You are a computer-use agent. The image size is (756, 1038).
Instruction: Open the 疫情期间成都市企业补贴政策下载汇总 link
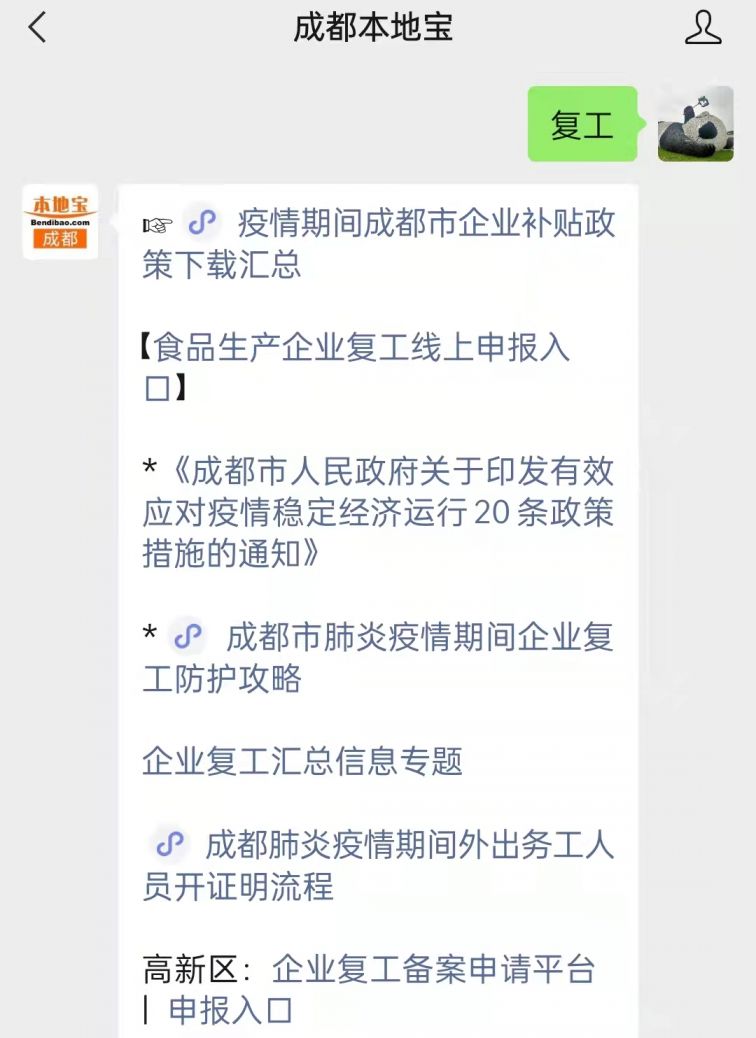(x=400, y=242)
